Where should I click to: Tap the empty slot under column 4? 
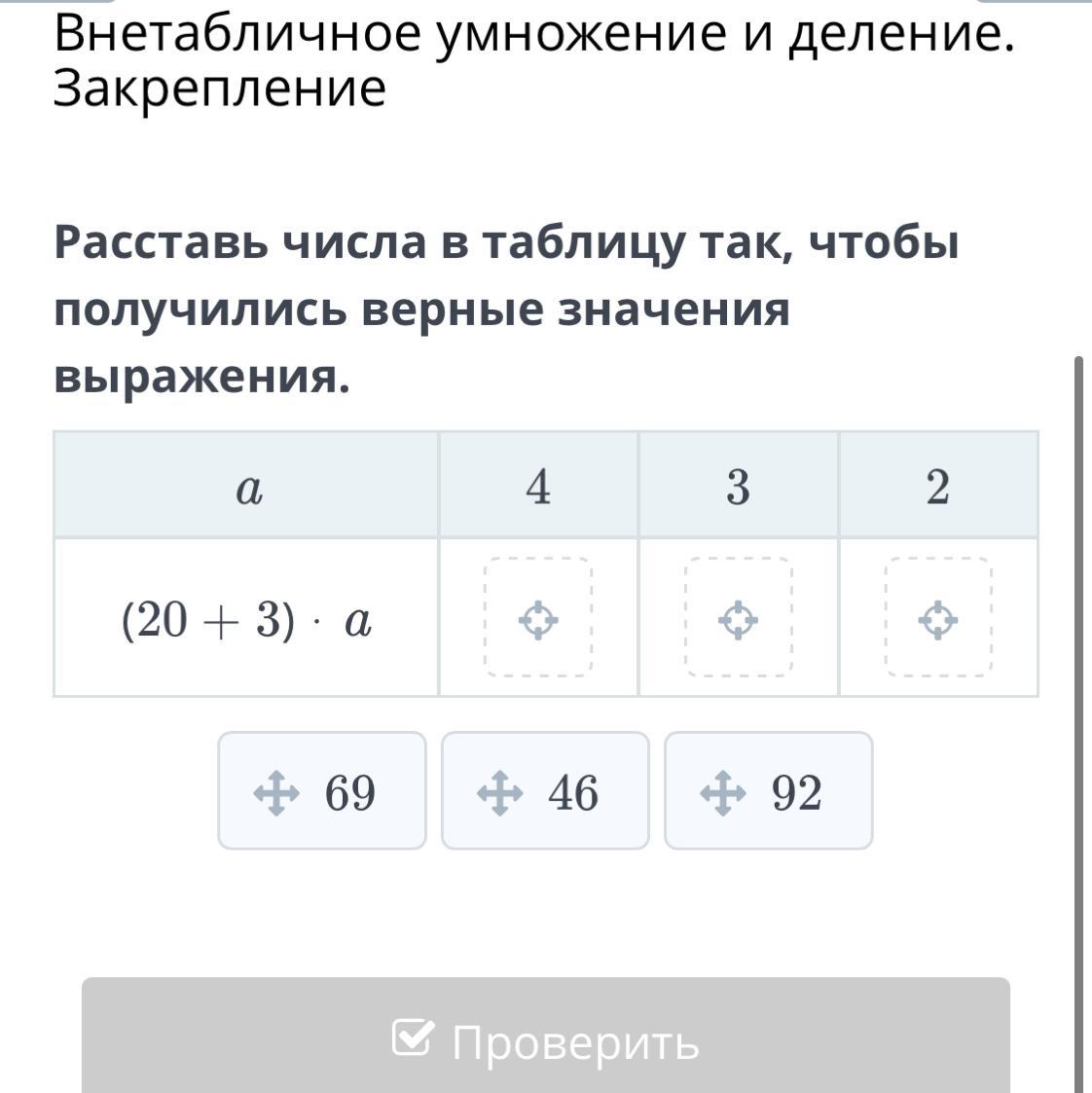538,618
